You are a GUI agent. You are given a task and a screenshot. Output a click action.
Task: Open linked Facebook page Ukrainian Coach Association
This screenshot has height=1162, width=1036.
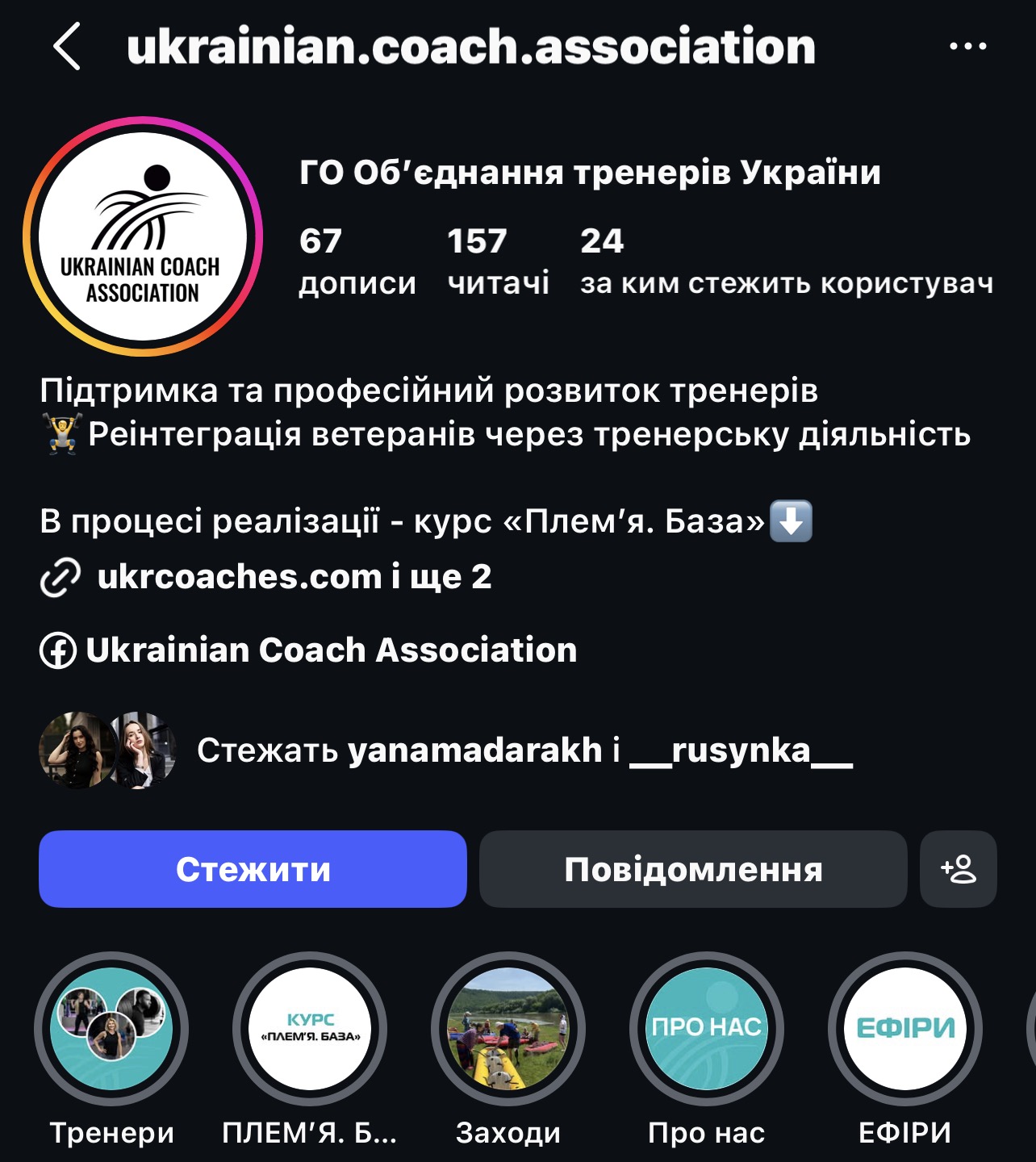click(x=331, y=650)
